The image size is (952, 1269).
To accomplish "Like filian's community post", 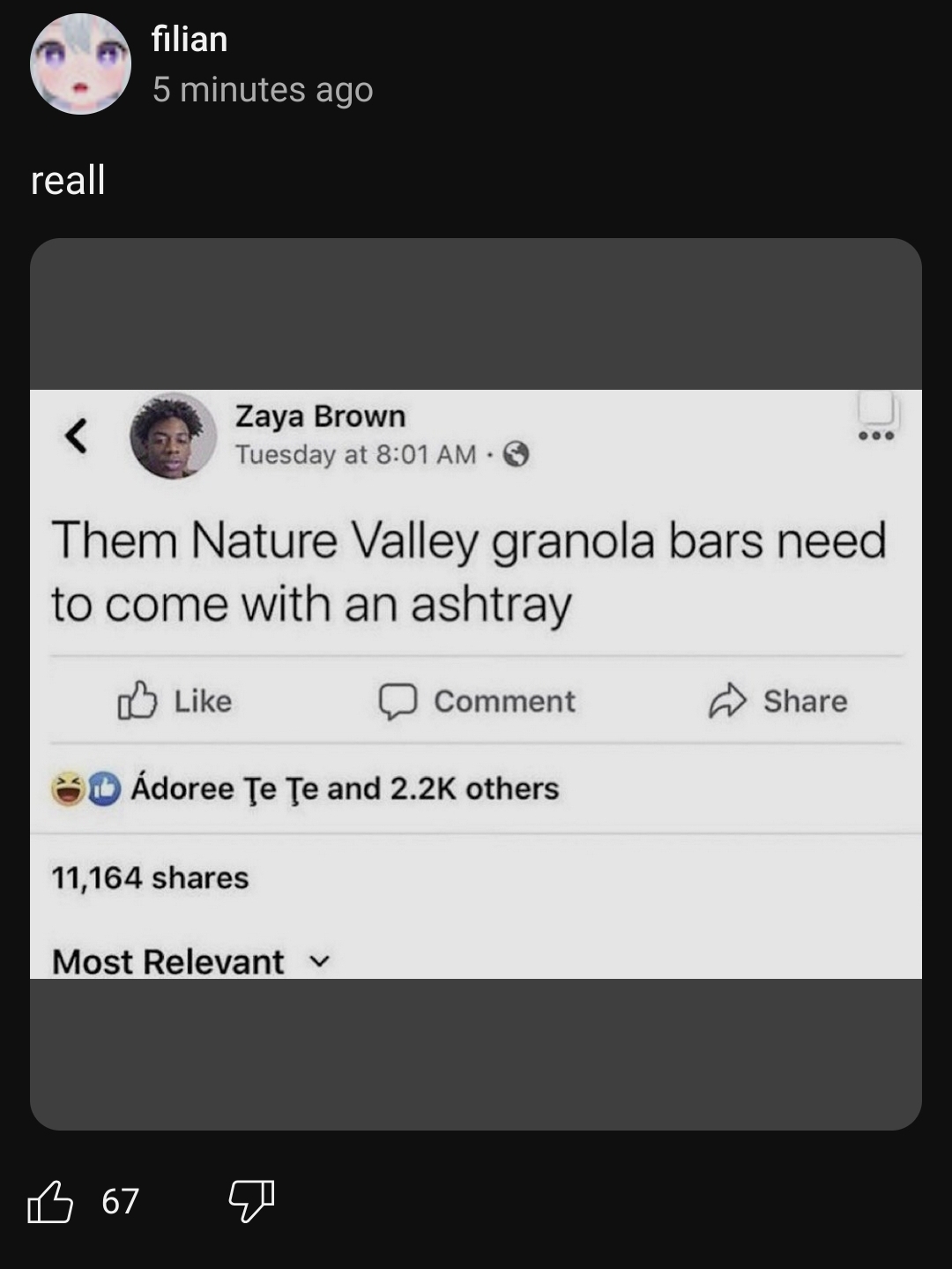I will [50, 1201].
